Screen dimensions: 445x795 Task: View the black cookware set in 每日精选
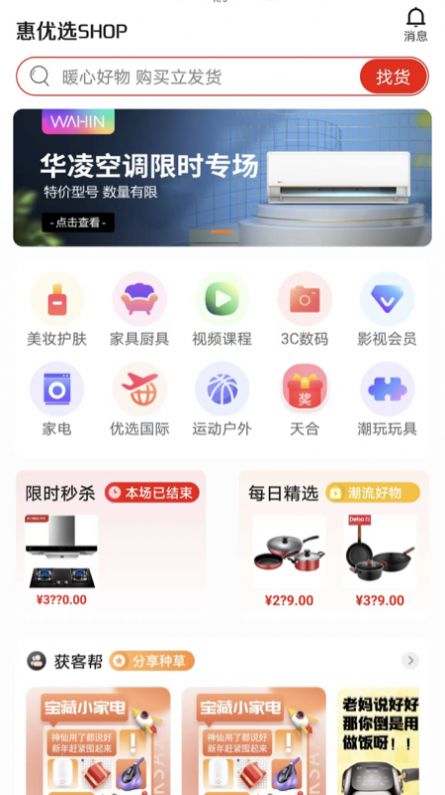[x=380, y=561]
